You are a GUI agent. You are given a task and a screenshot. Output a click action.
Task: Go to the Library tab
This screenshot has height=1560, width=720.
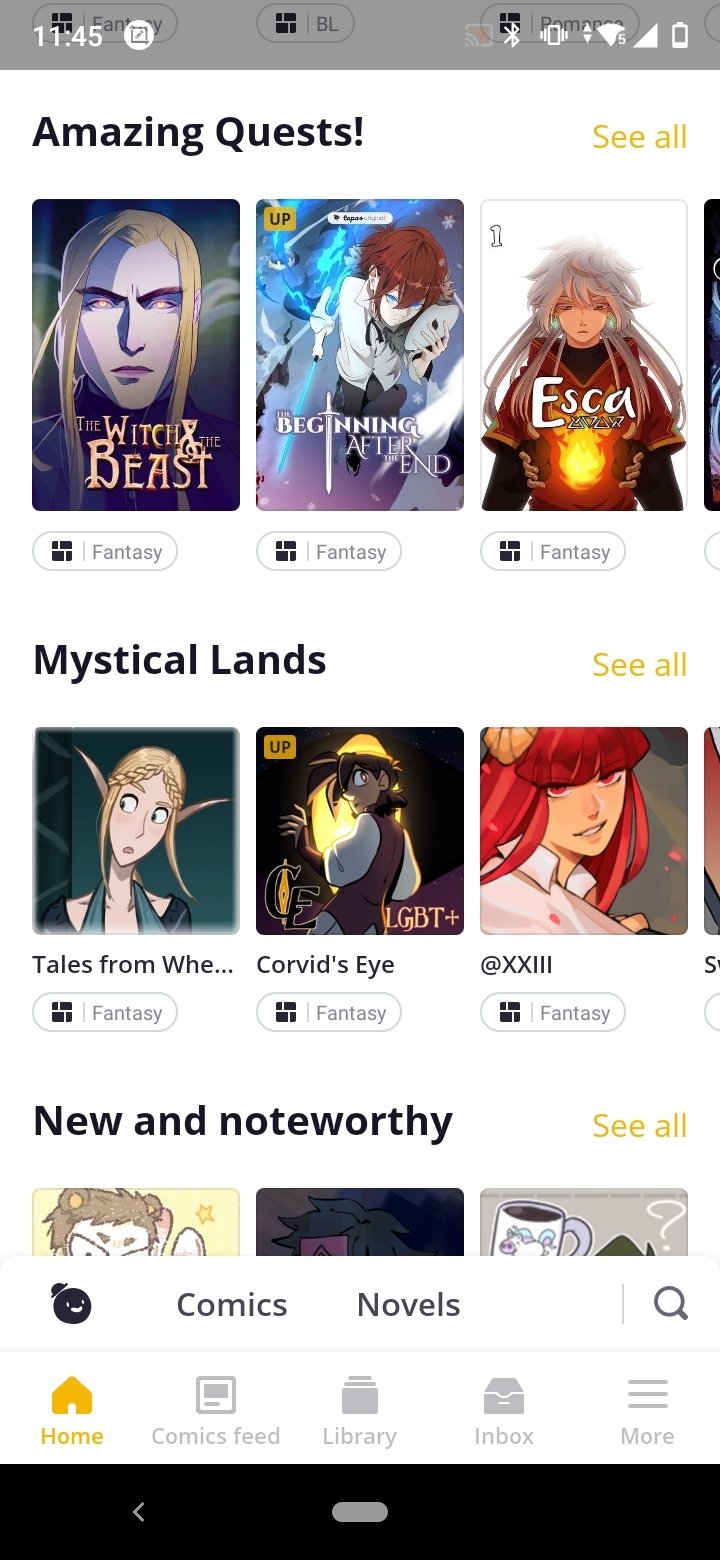pos(360,1412)
